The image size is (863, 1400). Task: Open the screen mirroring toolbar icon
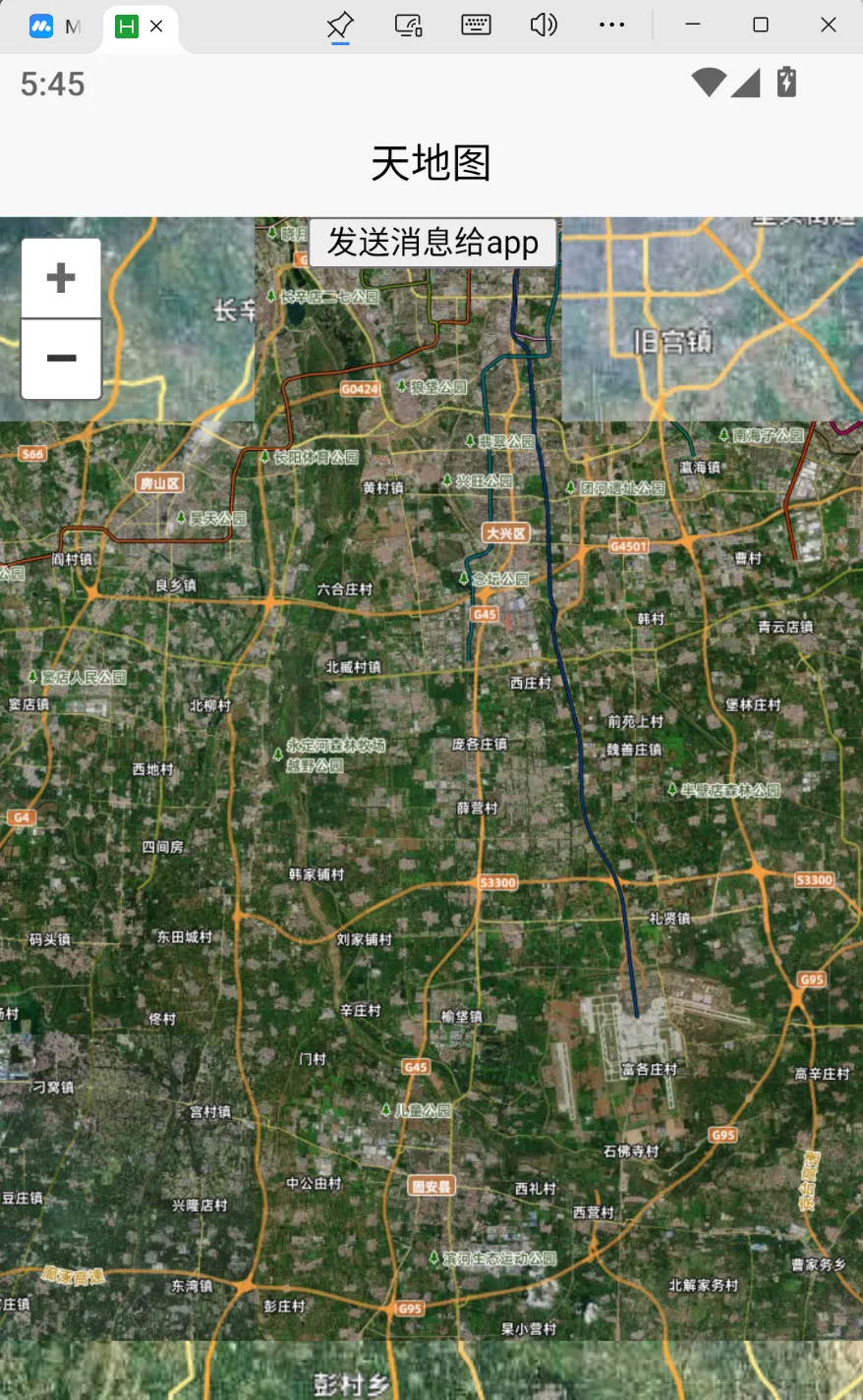click(x=408, y=26)
